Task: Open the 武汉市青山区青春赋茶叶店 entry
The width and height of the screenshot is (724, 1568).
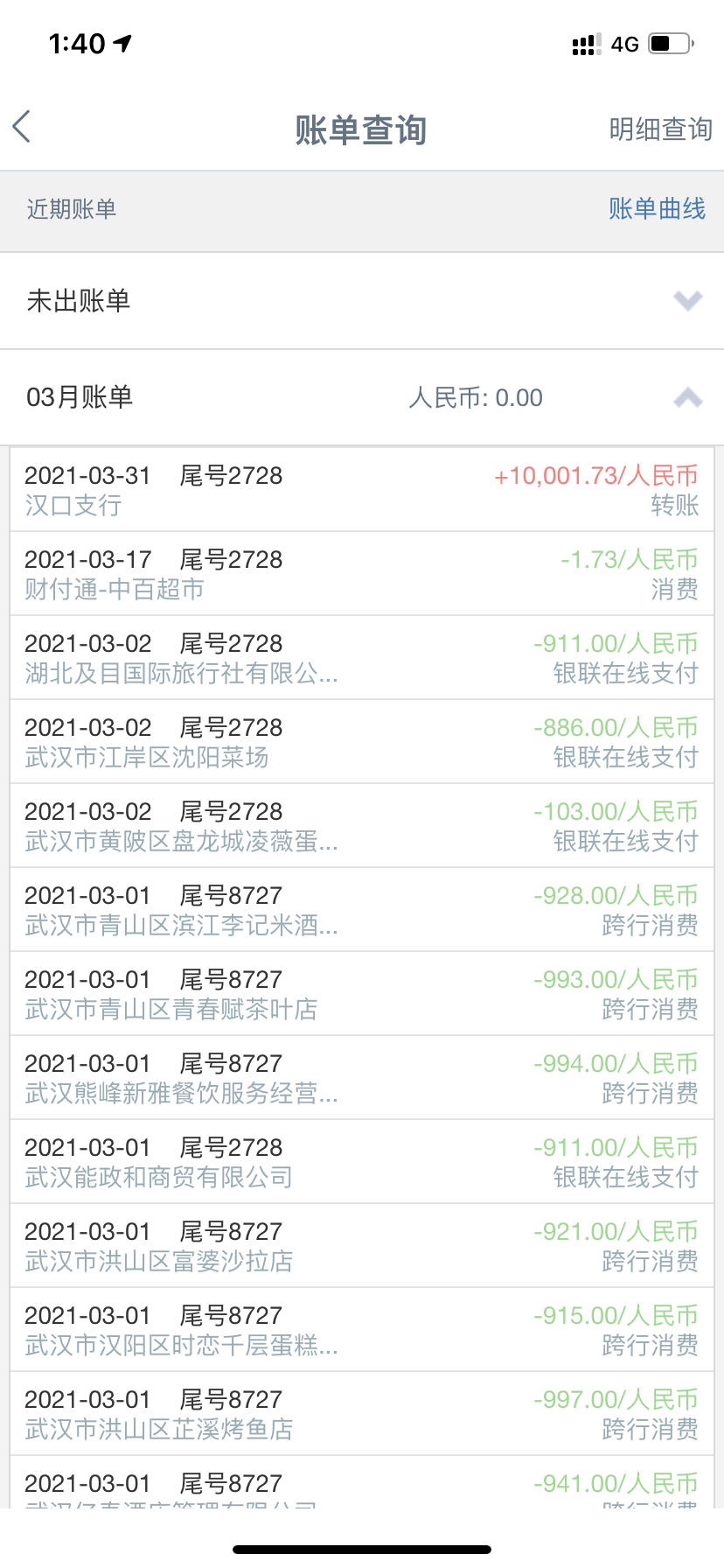Action: coord(361,992)
